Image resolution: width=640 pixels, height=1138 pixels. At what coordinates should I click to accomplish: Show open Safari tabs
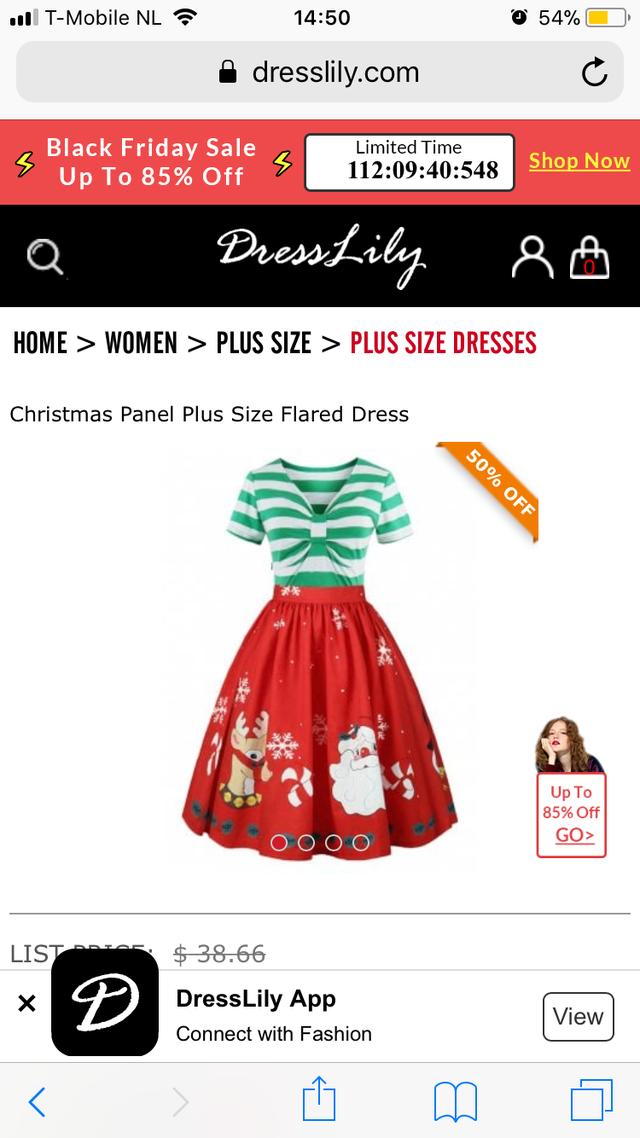(x=591, y=1101)
